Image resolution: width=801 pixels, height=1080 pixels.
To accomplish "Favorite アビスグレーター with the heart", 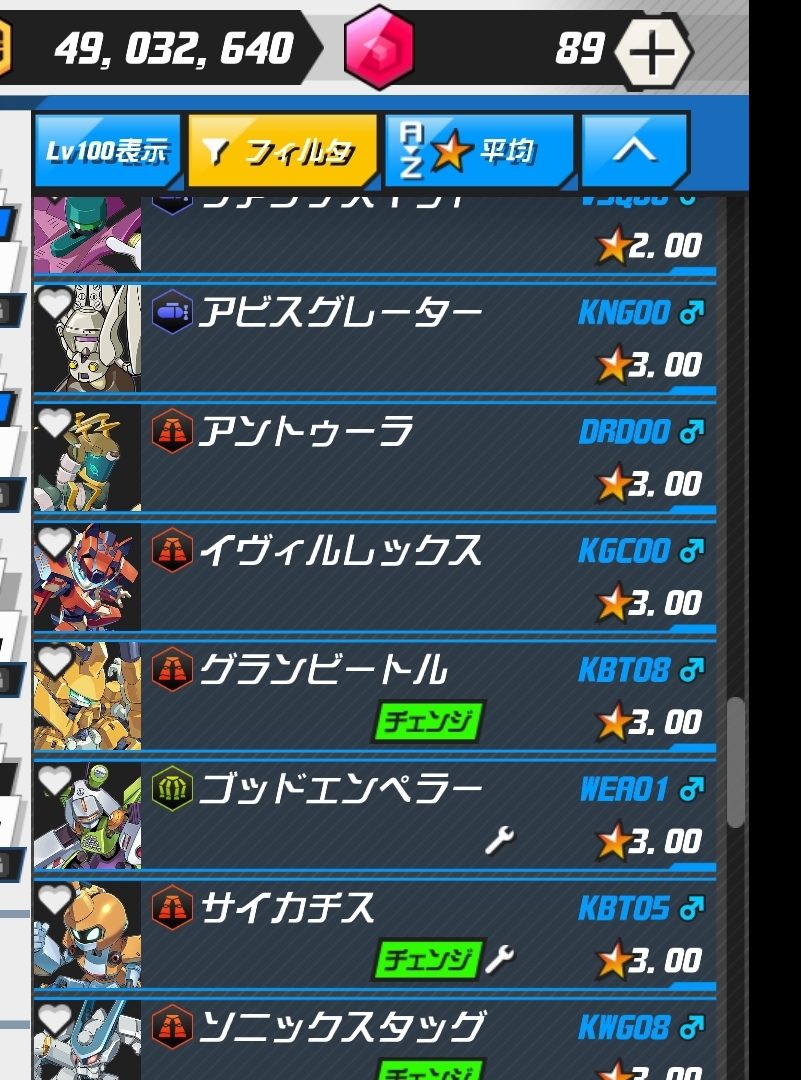I will pos(54,302).
